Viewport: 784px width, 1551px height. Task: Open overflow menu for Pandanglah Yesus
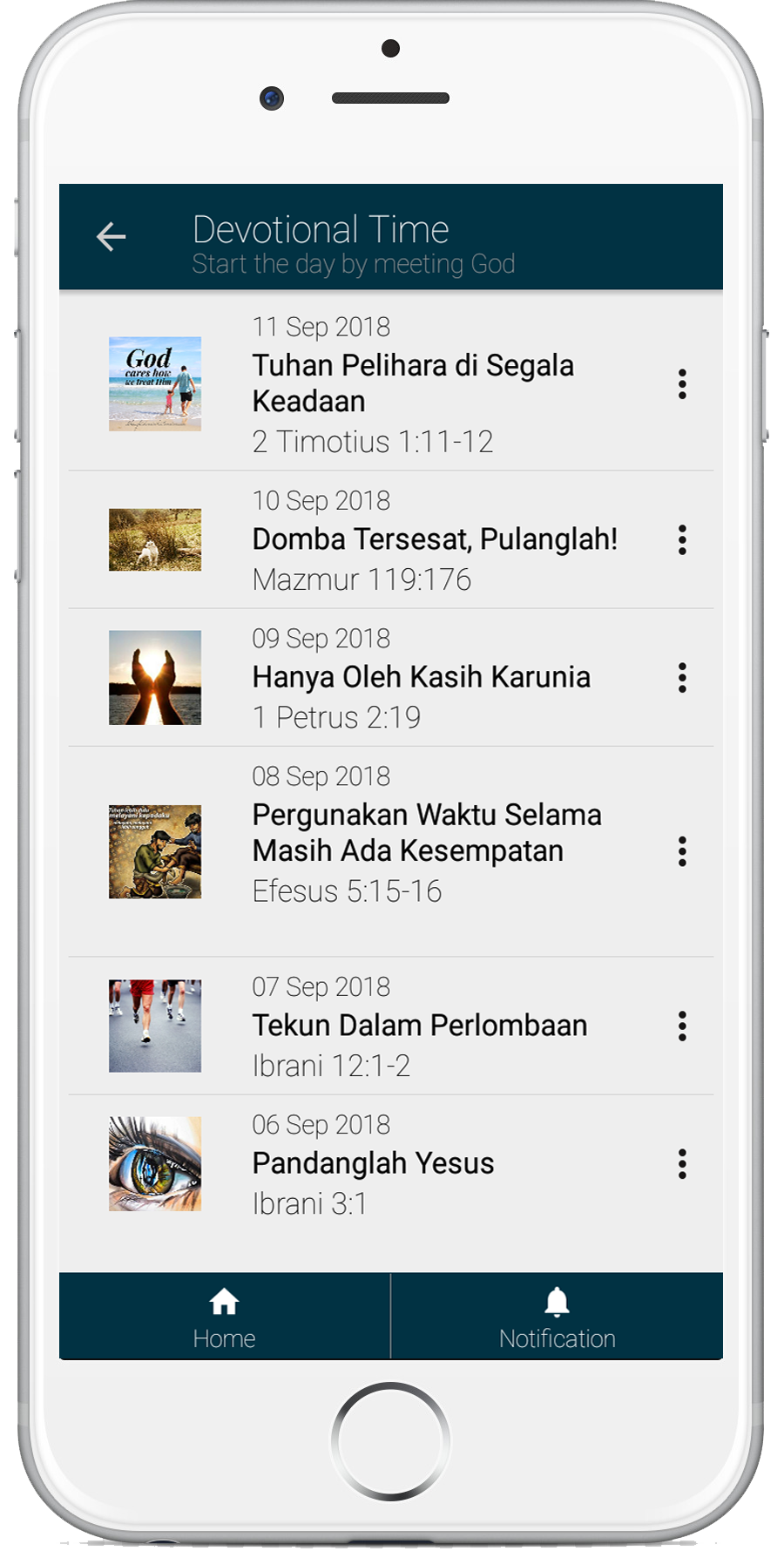coord(682,1163)
